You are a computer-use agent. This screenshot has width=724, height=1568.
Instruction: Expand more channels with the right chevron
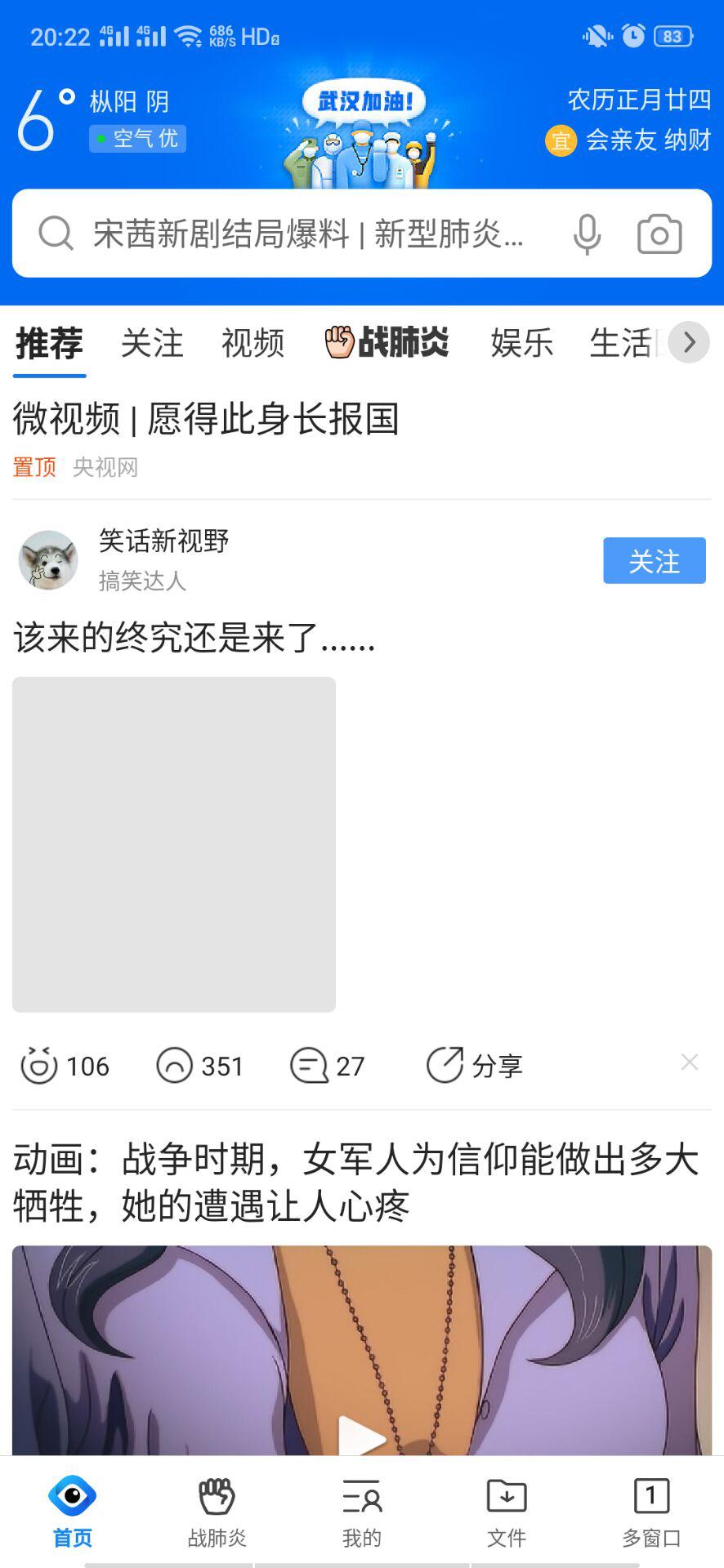pyautogui.click(x=689, y=343)
